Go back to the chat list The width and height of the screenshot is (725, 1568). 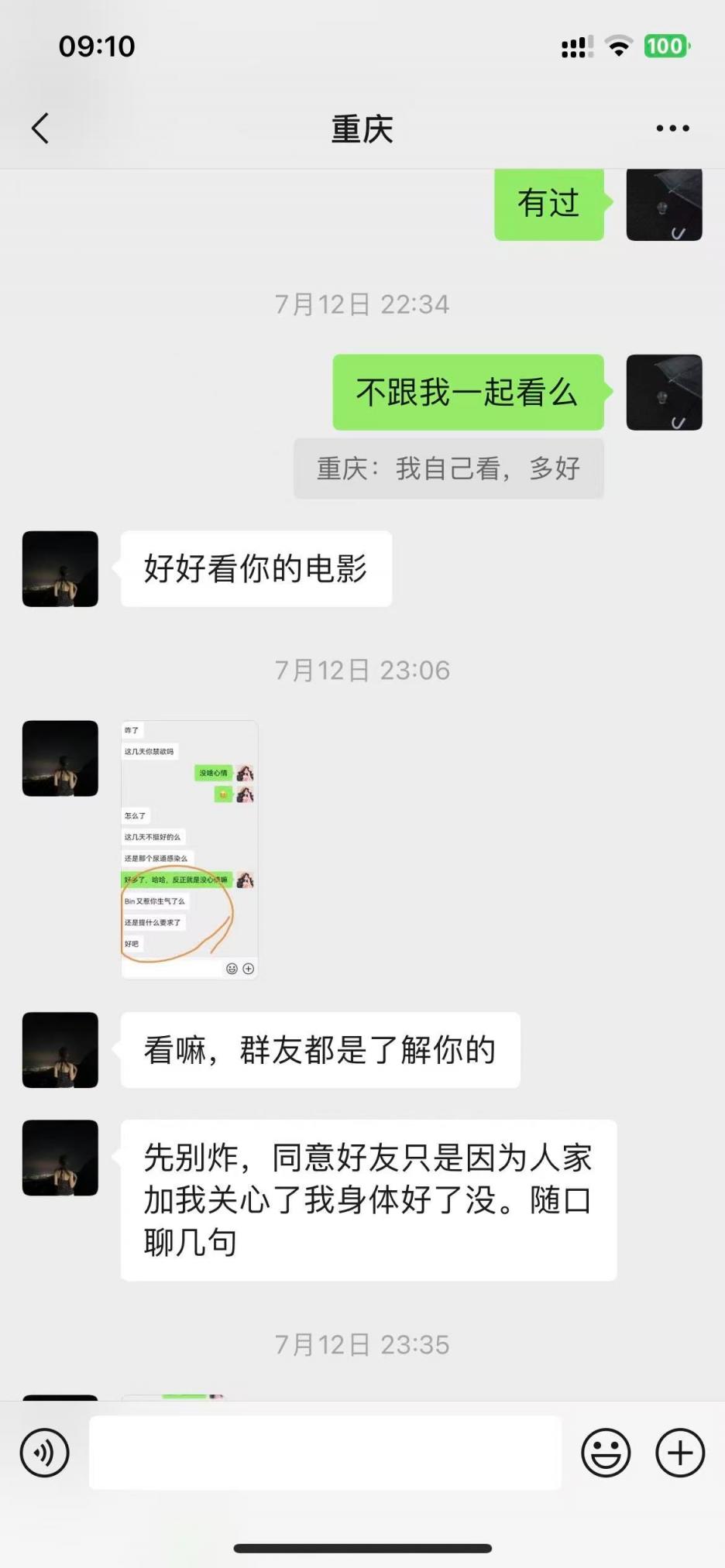coord(40,129)
